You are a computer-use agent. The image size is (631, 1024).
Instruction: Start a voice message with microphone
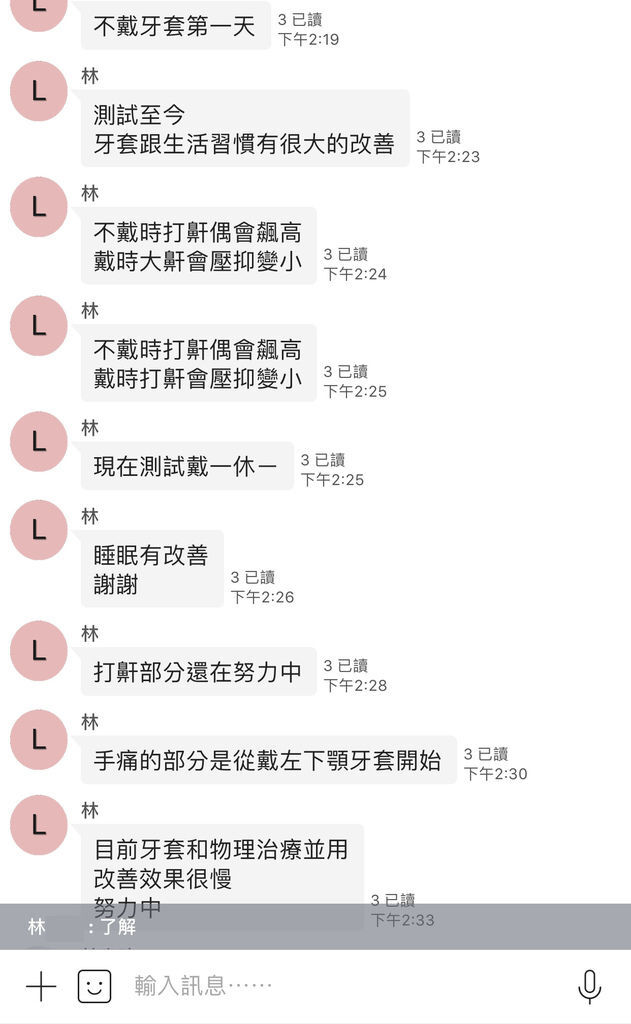click(x=589, y=986)
